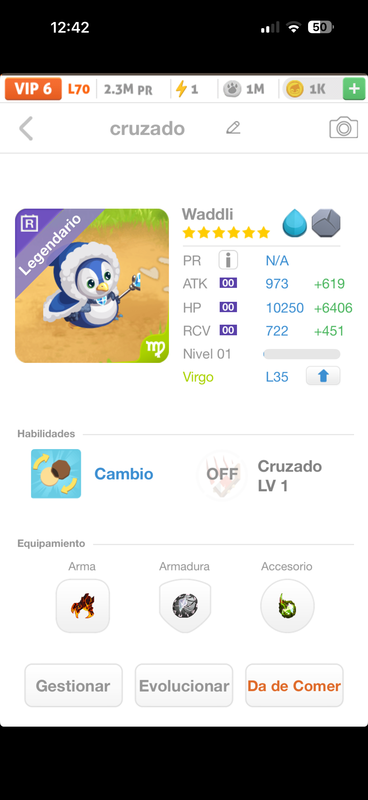
Task: Show PR info with the i icon
Action: [x=228, y=261]
